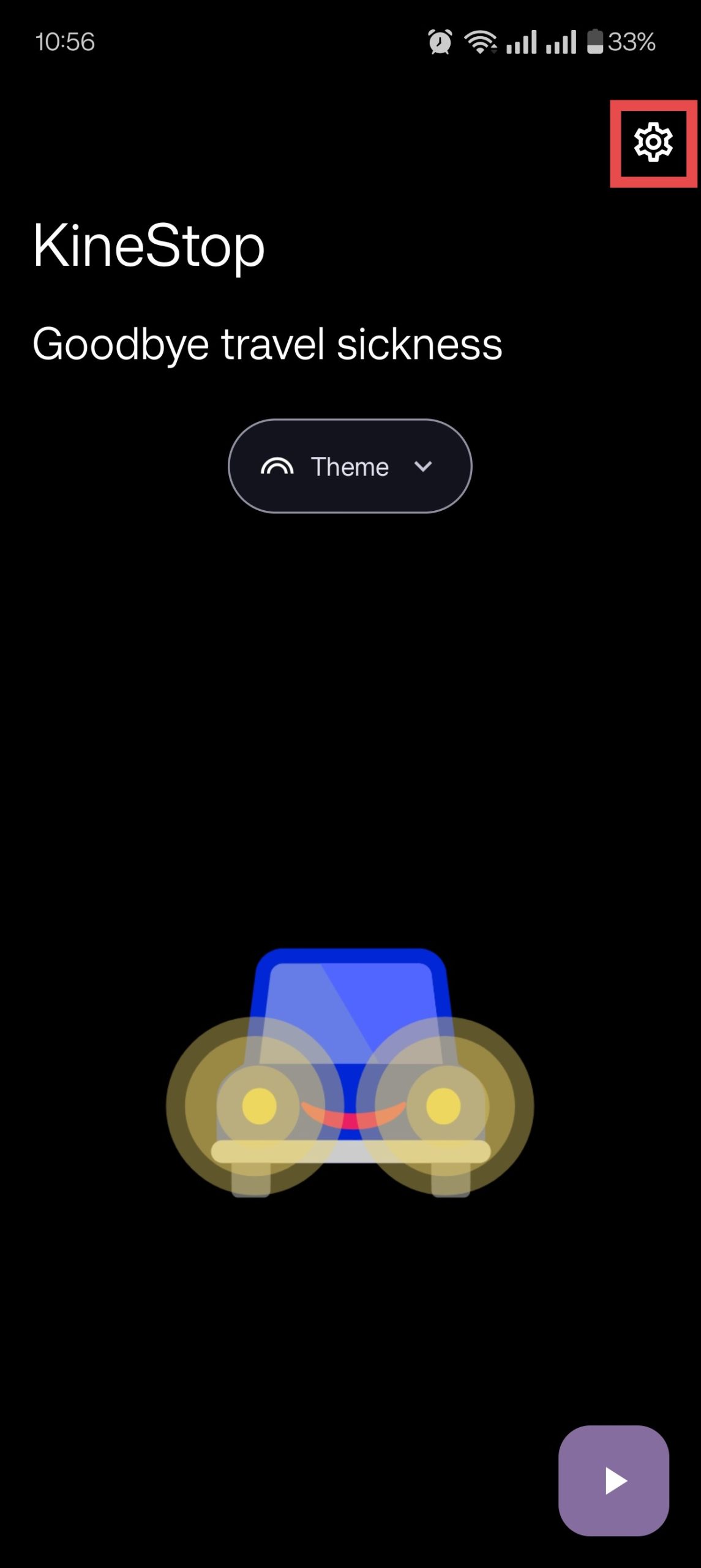Click the rainbow icon inside the Theme pill
The height and width of the screenshot is (1568, 701).
pos(277,466)
